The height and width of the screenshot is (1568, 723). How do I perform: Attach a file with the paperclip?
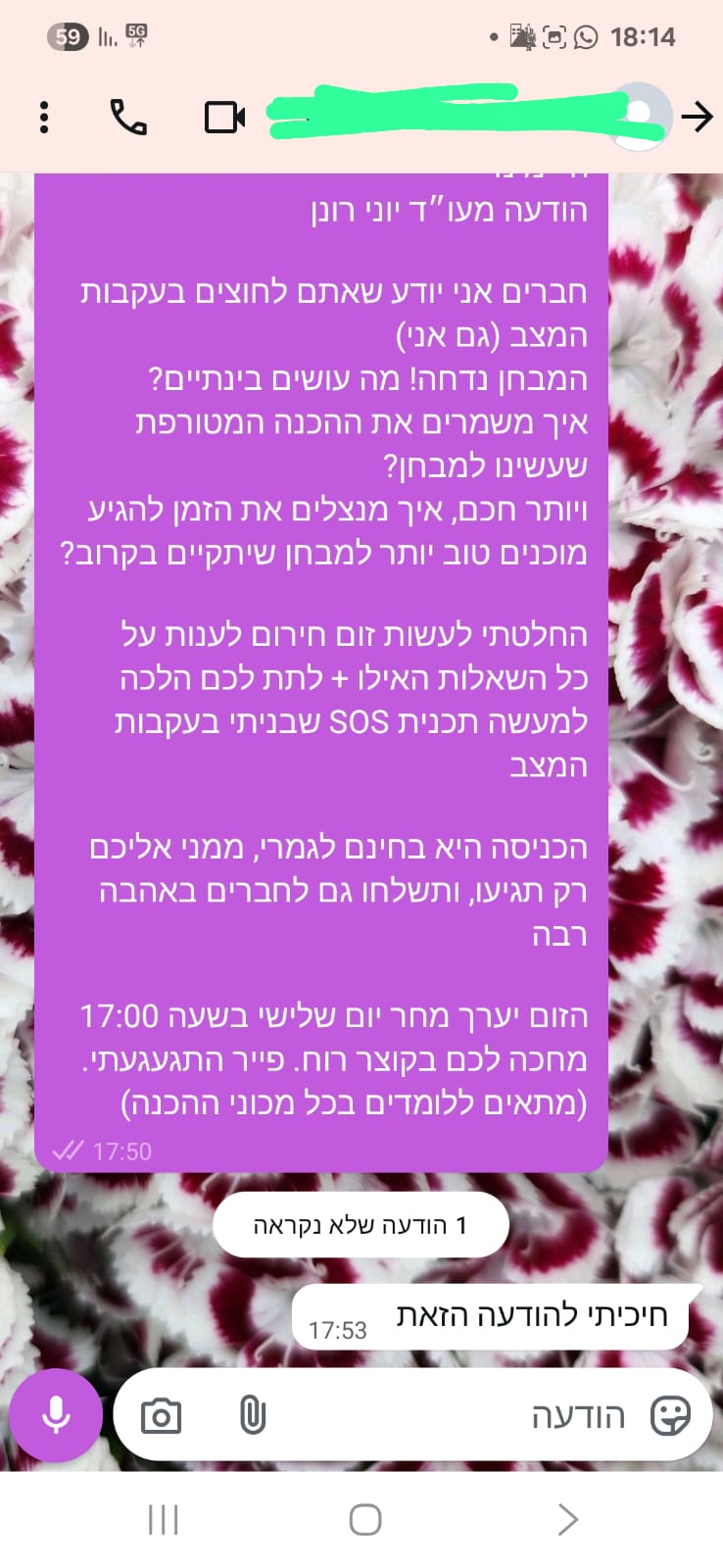pyautogui.click(x=253, y=1416)
